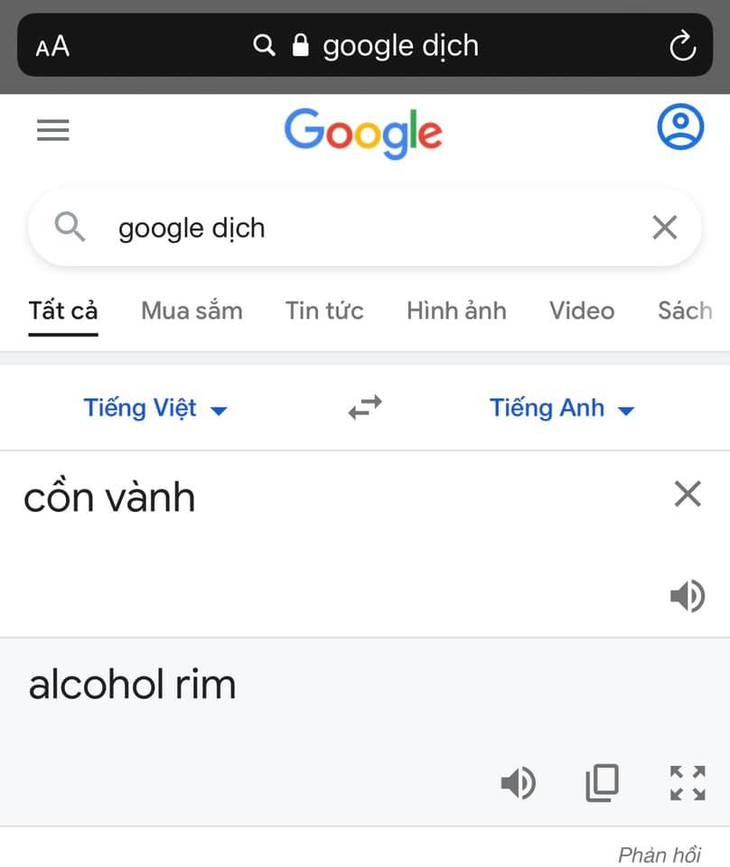Open the AA text size options

point(53,46)
